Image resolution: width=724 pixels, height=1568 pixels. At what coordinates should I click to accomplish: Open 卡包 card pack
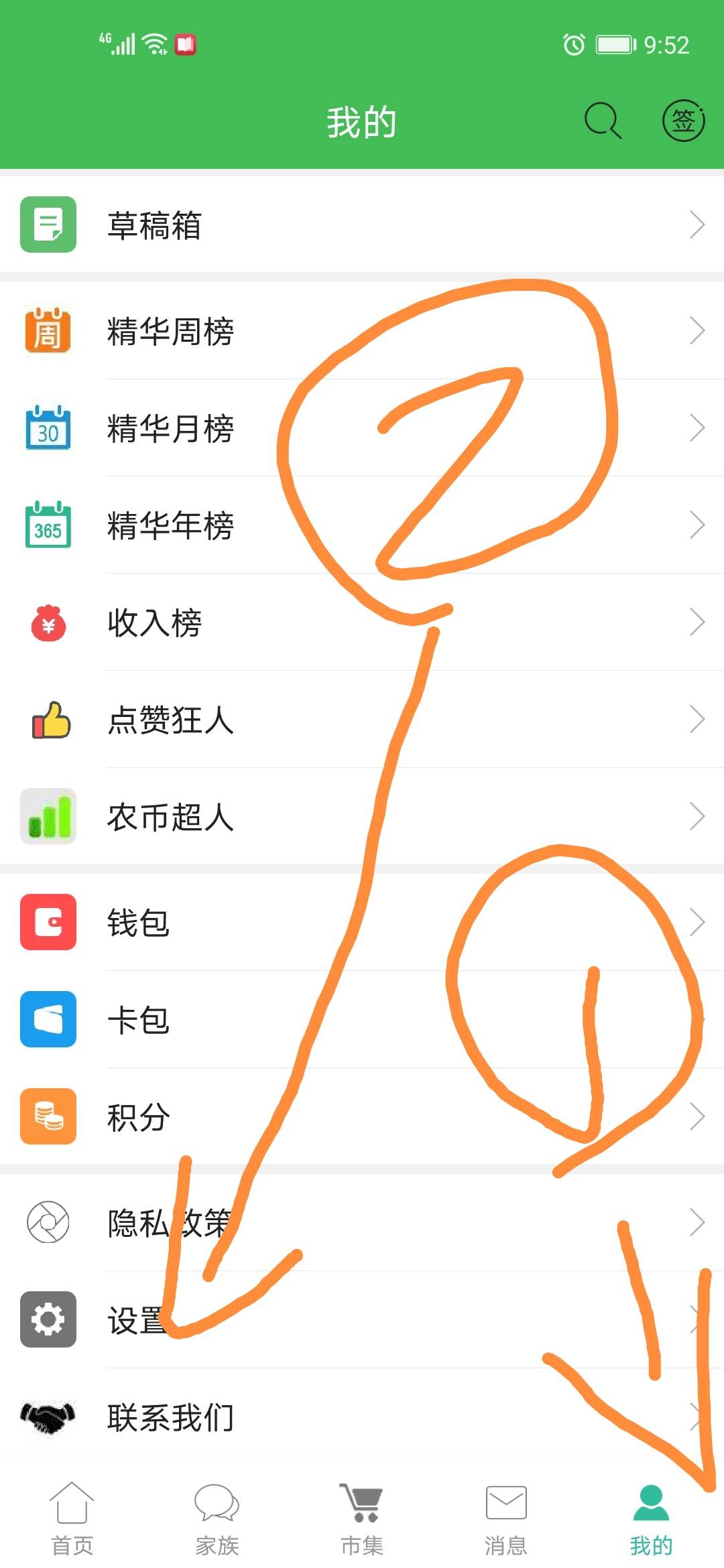362,1019
